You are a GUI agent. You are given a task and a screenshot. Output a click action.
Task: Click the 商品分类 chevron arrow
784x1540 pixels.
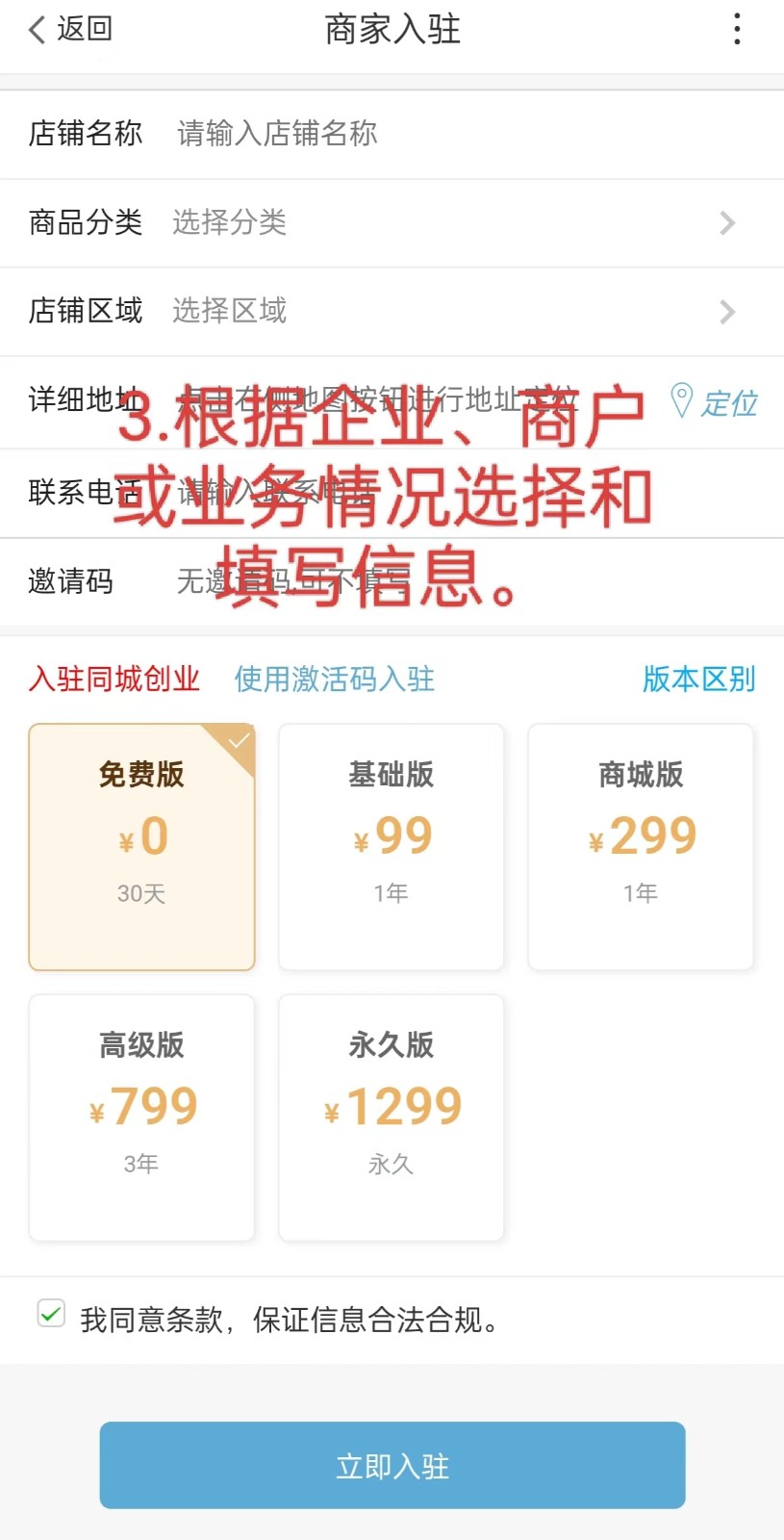728,223
